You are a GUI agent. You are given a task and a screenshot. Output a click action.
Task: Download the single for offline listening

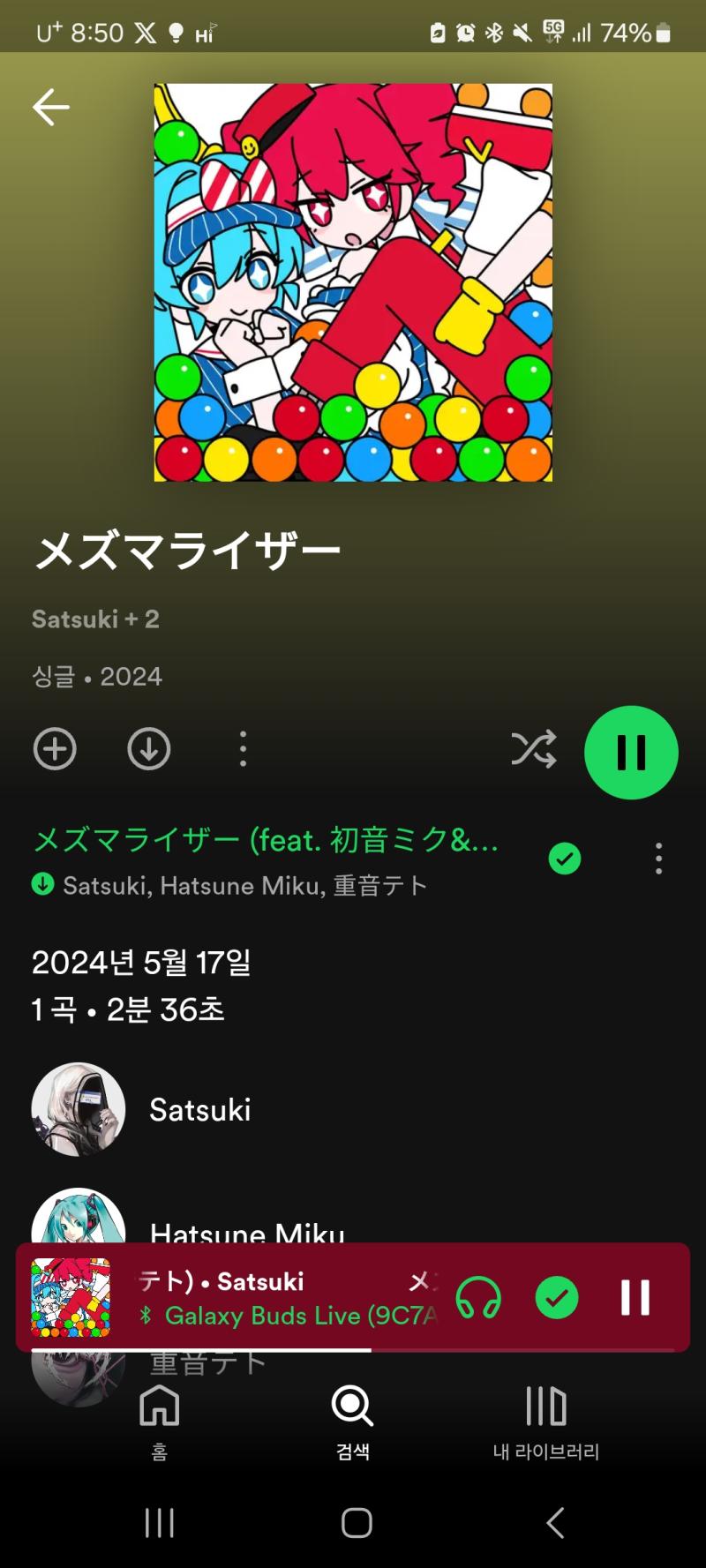pos(149,749)
